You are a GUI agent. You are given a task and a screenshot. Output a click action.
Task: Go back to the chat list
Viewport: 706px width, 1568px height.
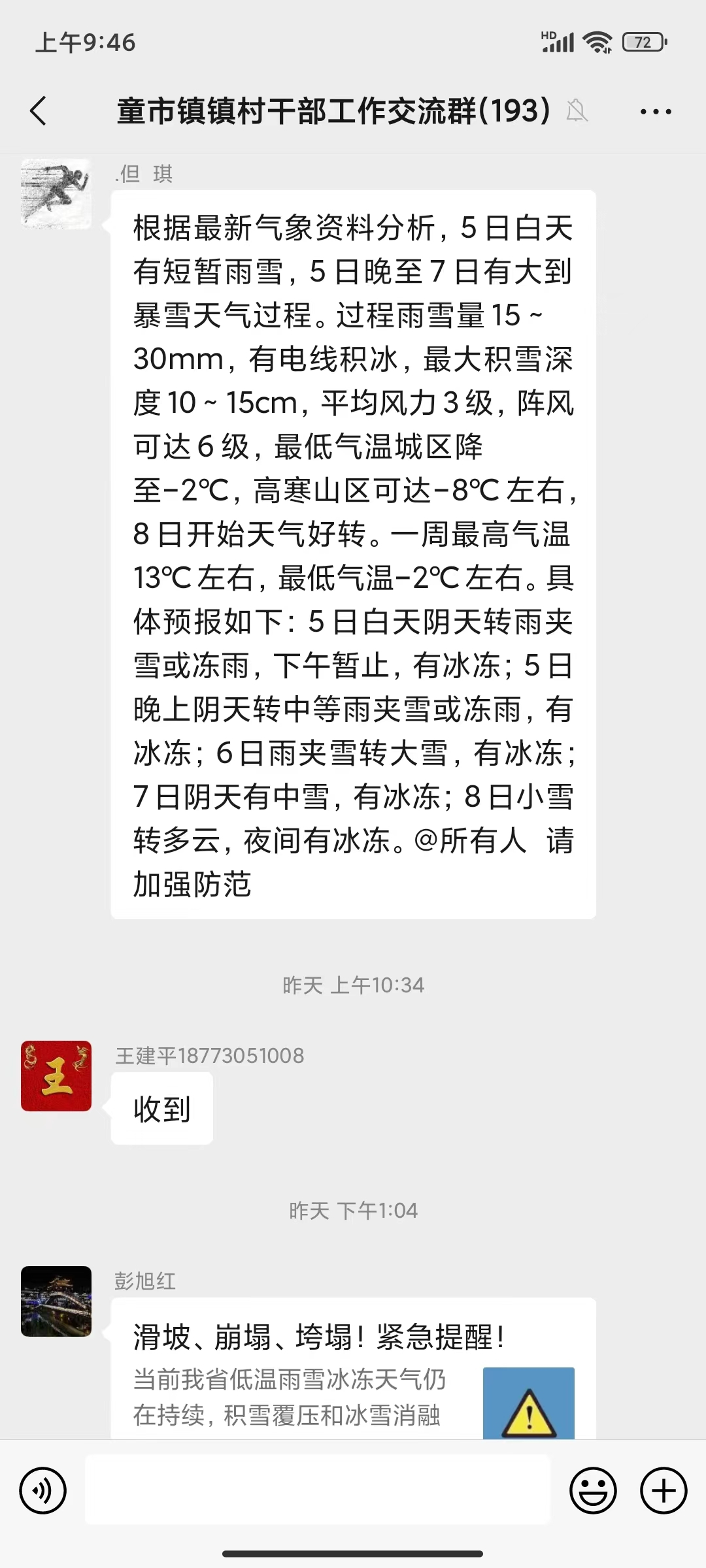click(x=39, y=111)
